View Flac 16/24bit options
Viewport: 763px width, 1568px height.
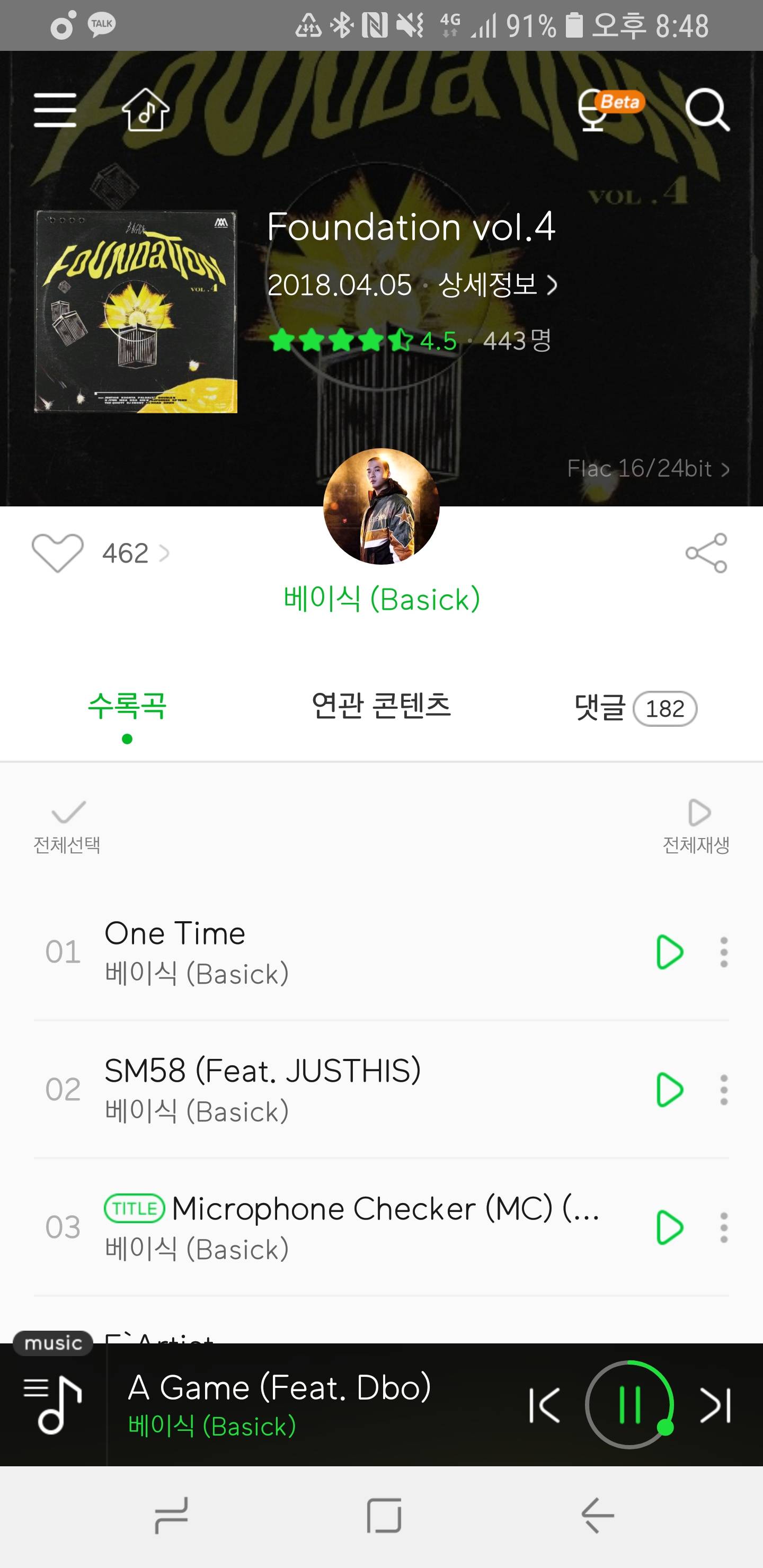tap(647, 469)
